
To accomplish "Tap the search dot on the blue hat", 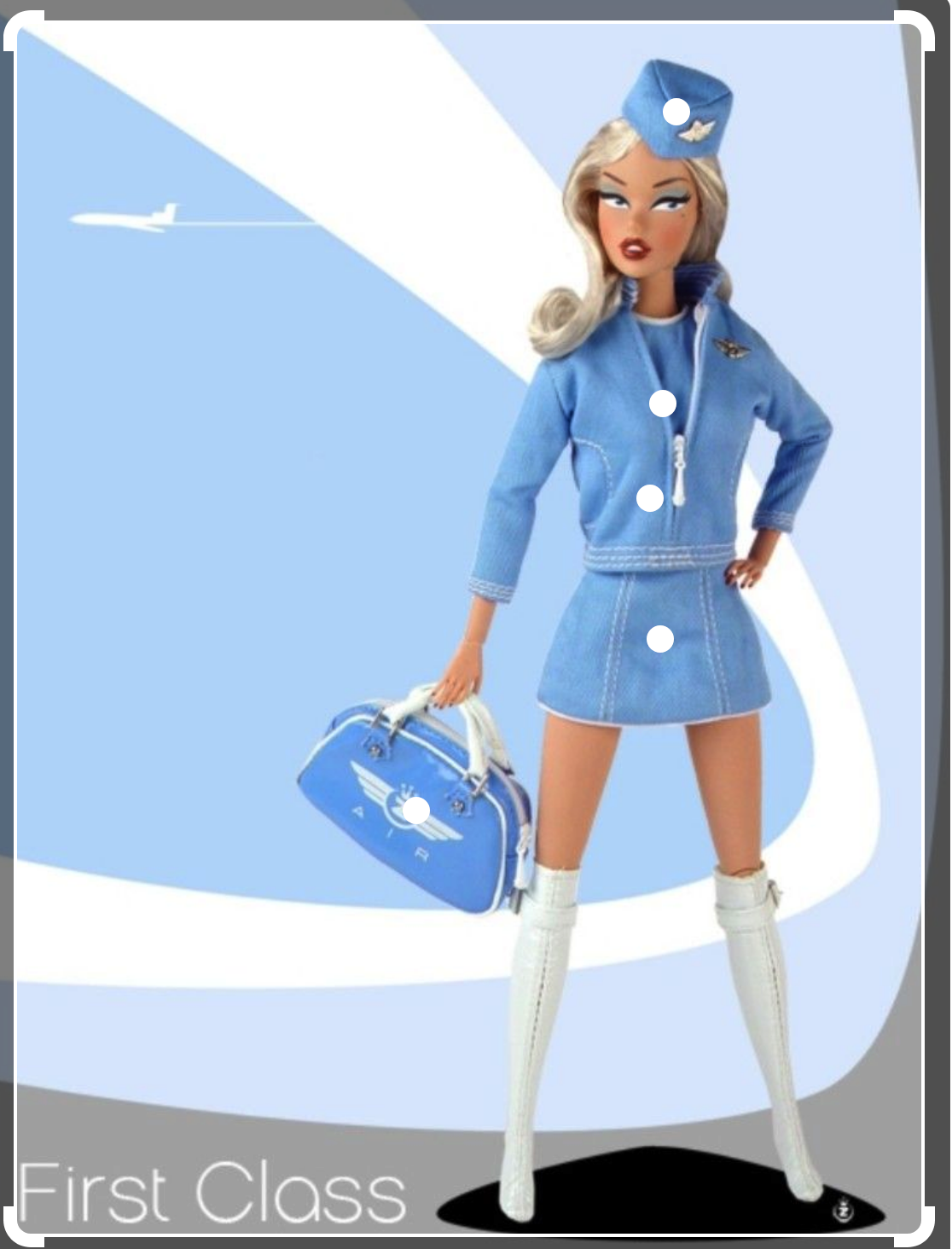I will click(676, 112).
